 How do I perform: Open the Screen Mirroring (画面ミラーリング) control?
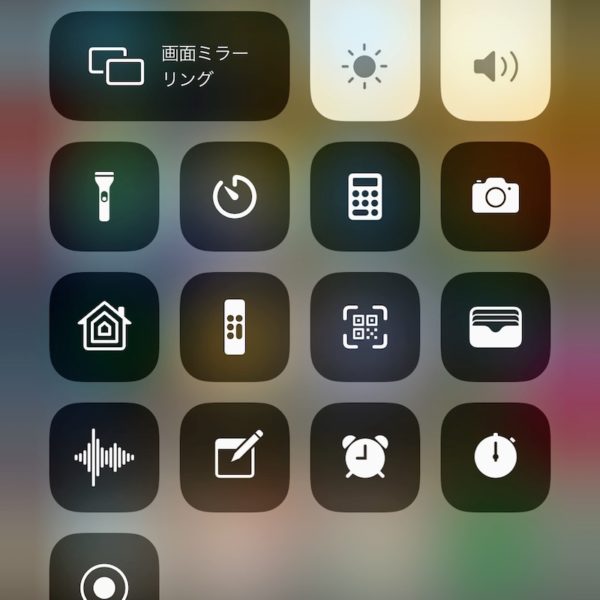pyautogui.click(x=170, y=66)
